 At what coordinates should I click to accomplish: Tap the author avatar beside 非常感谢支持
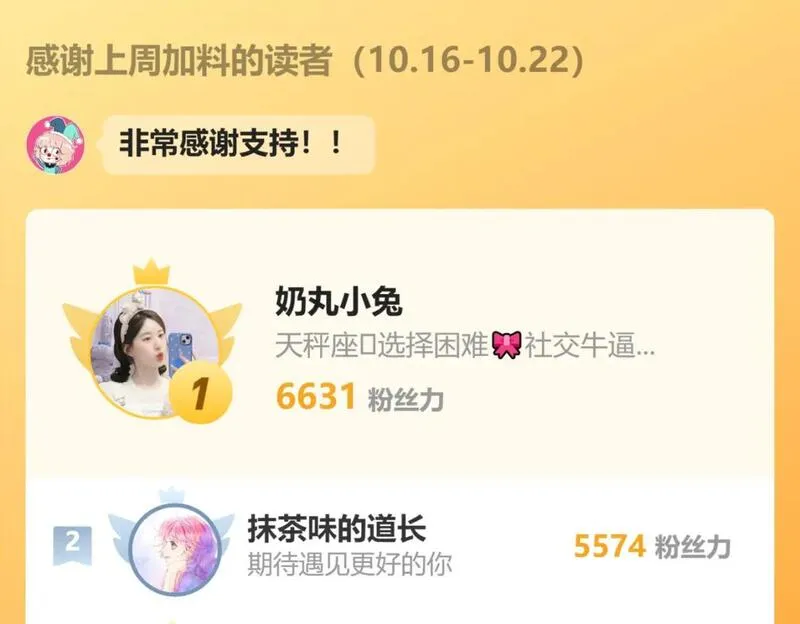coord(56,145)
